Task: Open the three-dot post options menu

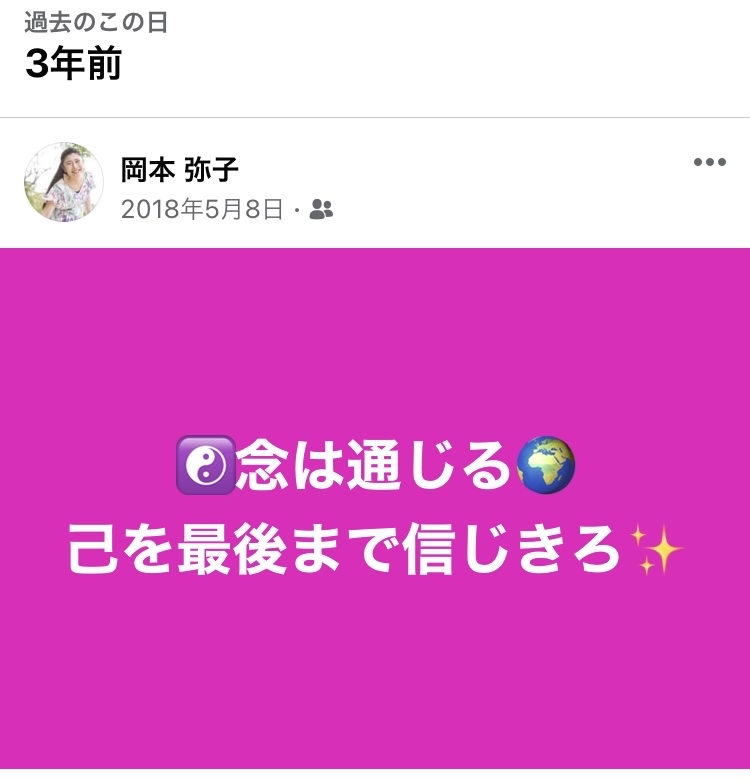Action: tap(709, 163)
